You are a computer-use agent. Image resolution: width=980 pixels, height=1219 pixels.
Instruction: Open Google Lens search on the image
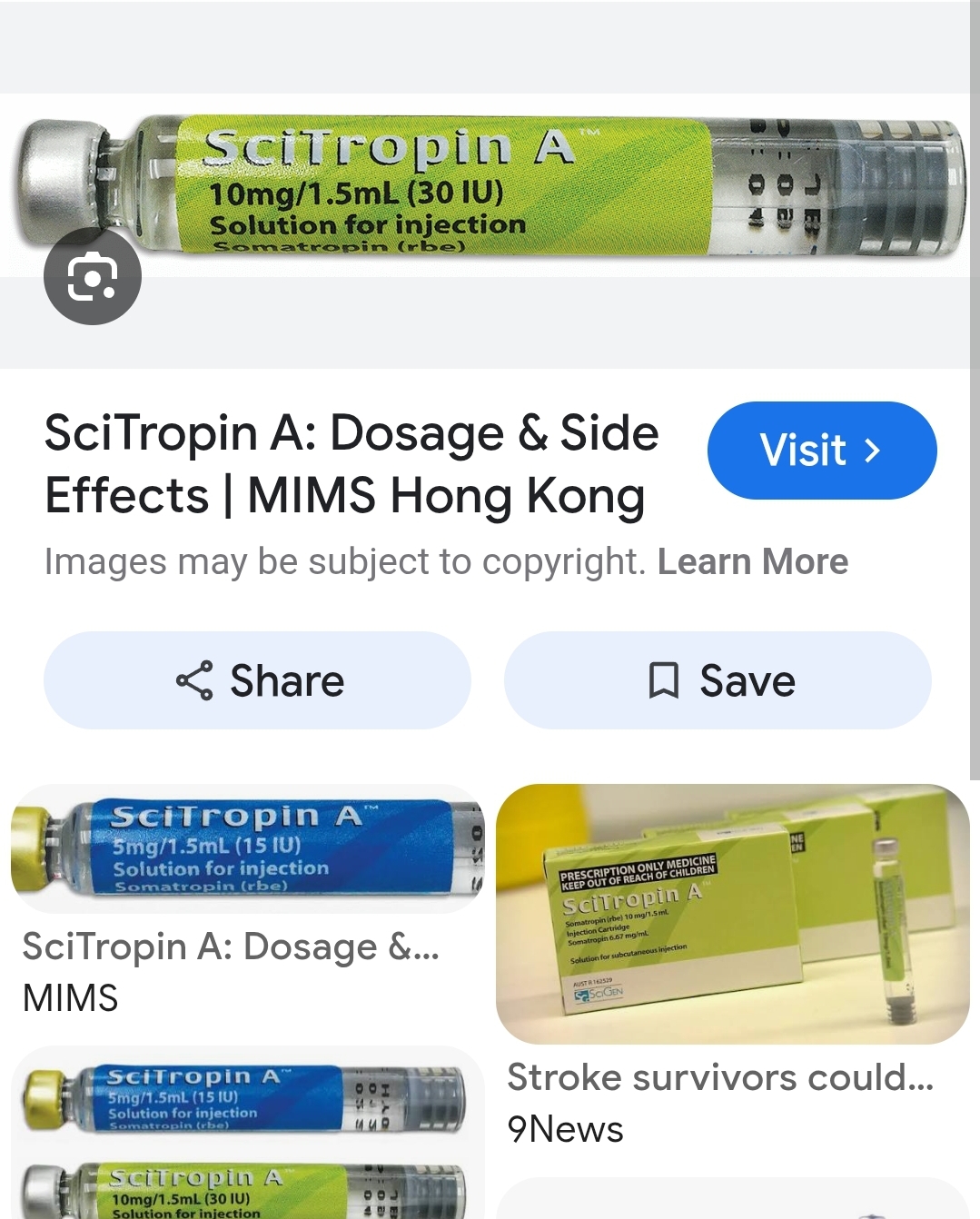tap(92, 277)
